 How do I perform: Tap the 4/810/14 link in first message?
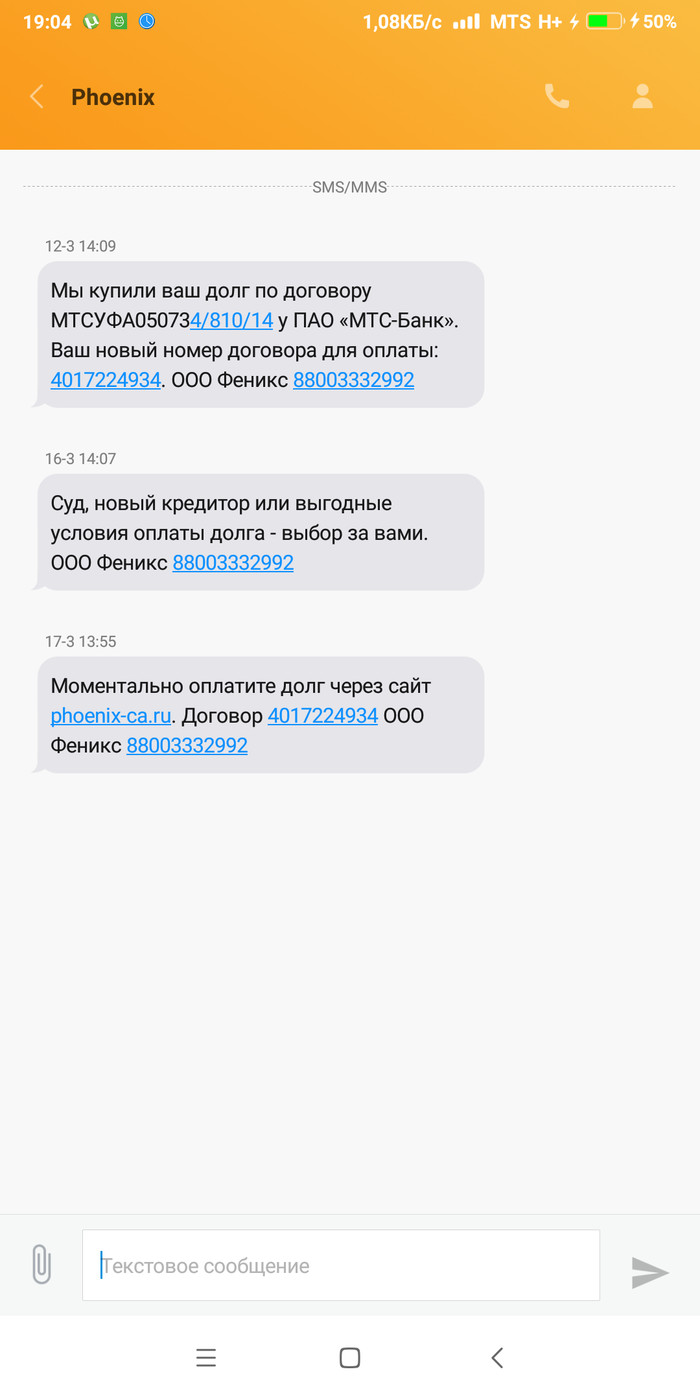coord(232,321)
